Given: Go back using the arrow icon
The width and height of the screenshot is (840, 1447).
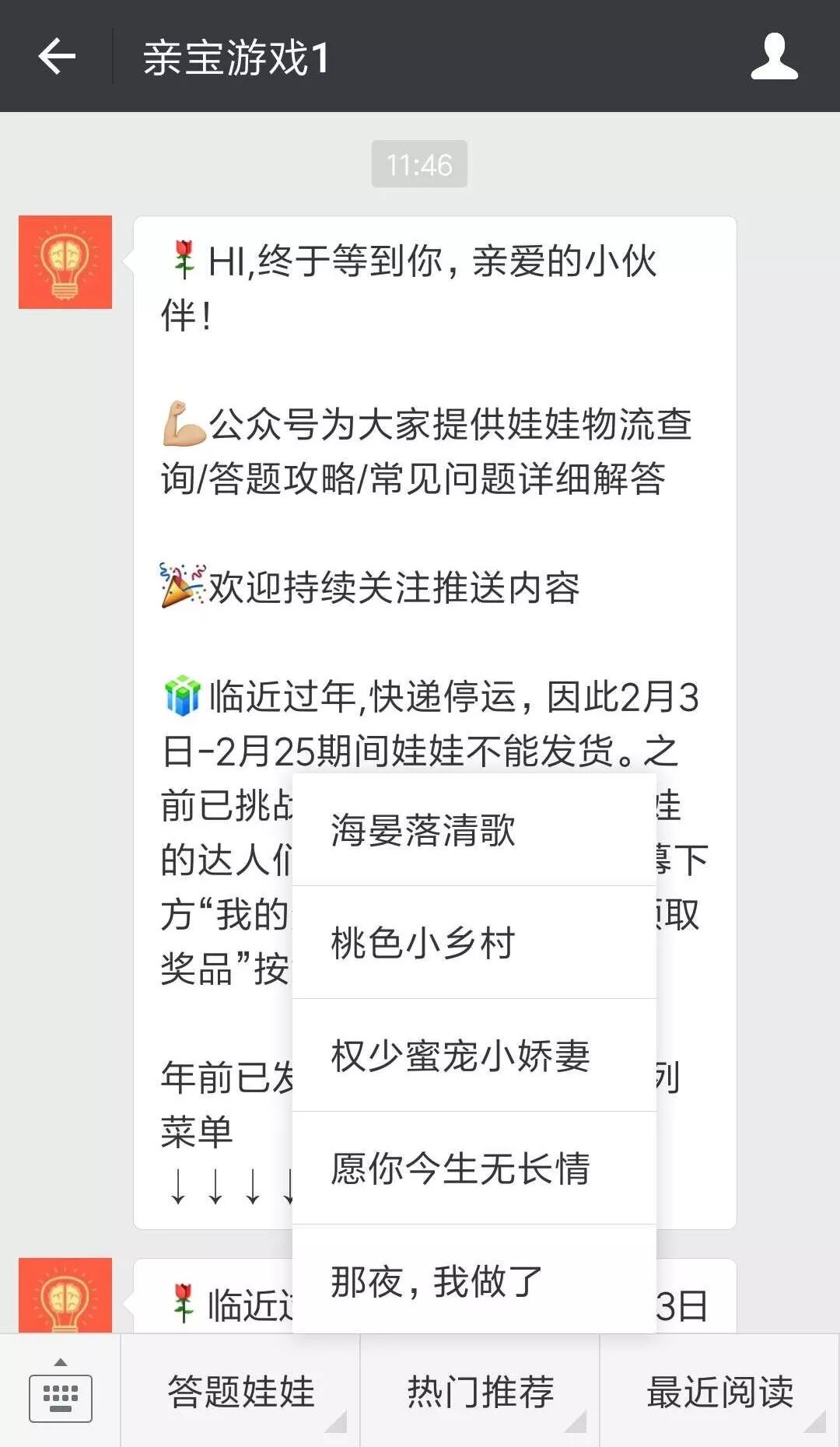Looking at the screenshot, I should (57, 57).
